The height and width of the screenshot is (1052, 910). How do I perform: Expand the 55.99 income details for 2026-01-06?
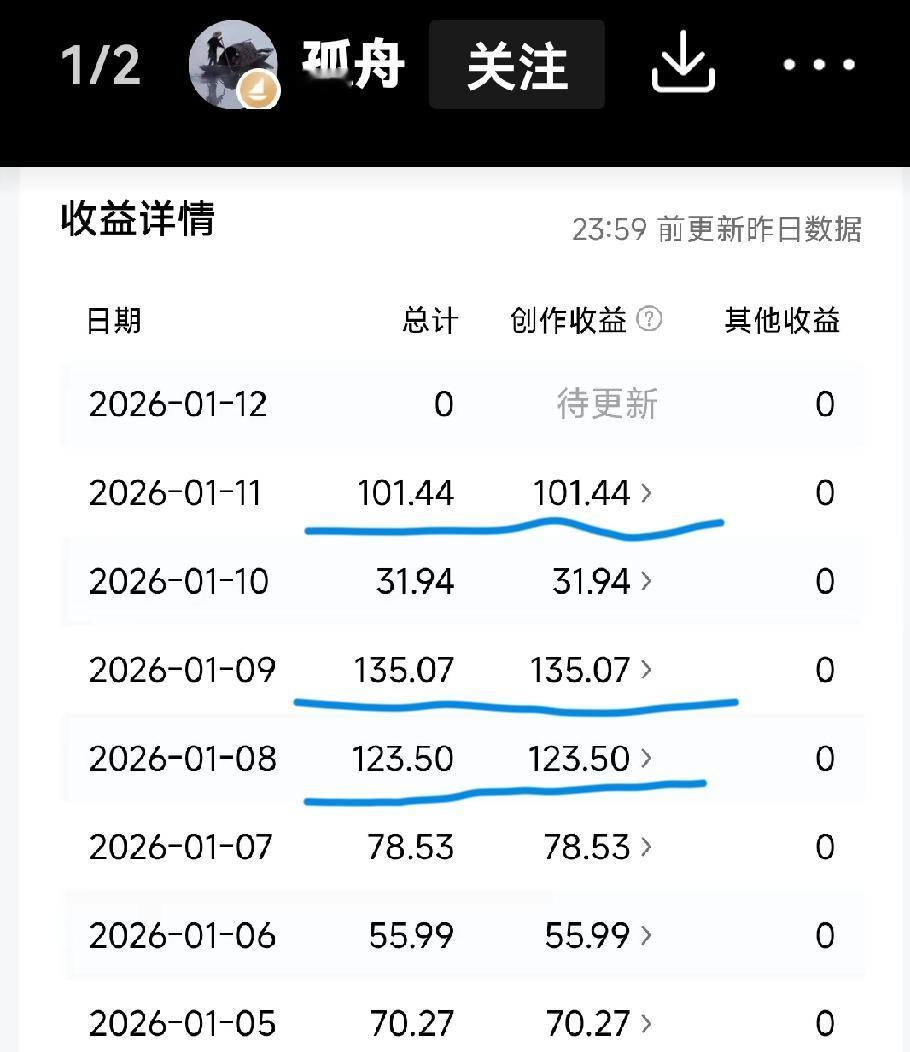coord(595,936)
